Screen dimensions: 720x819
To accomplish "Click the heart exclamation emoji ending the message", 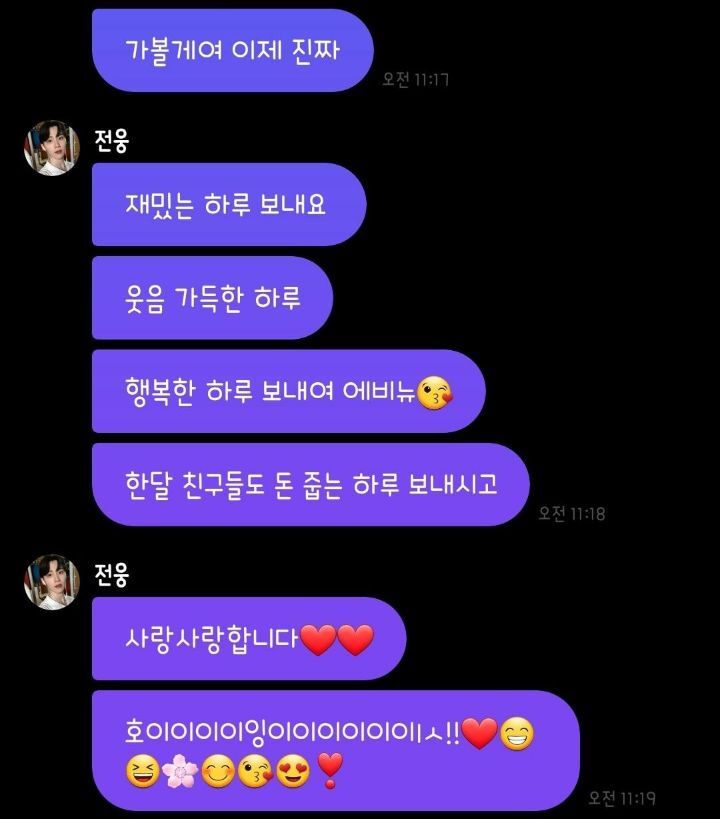I will coord(330,768).
